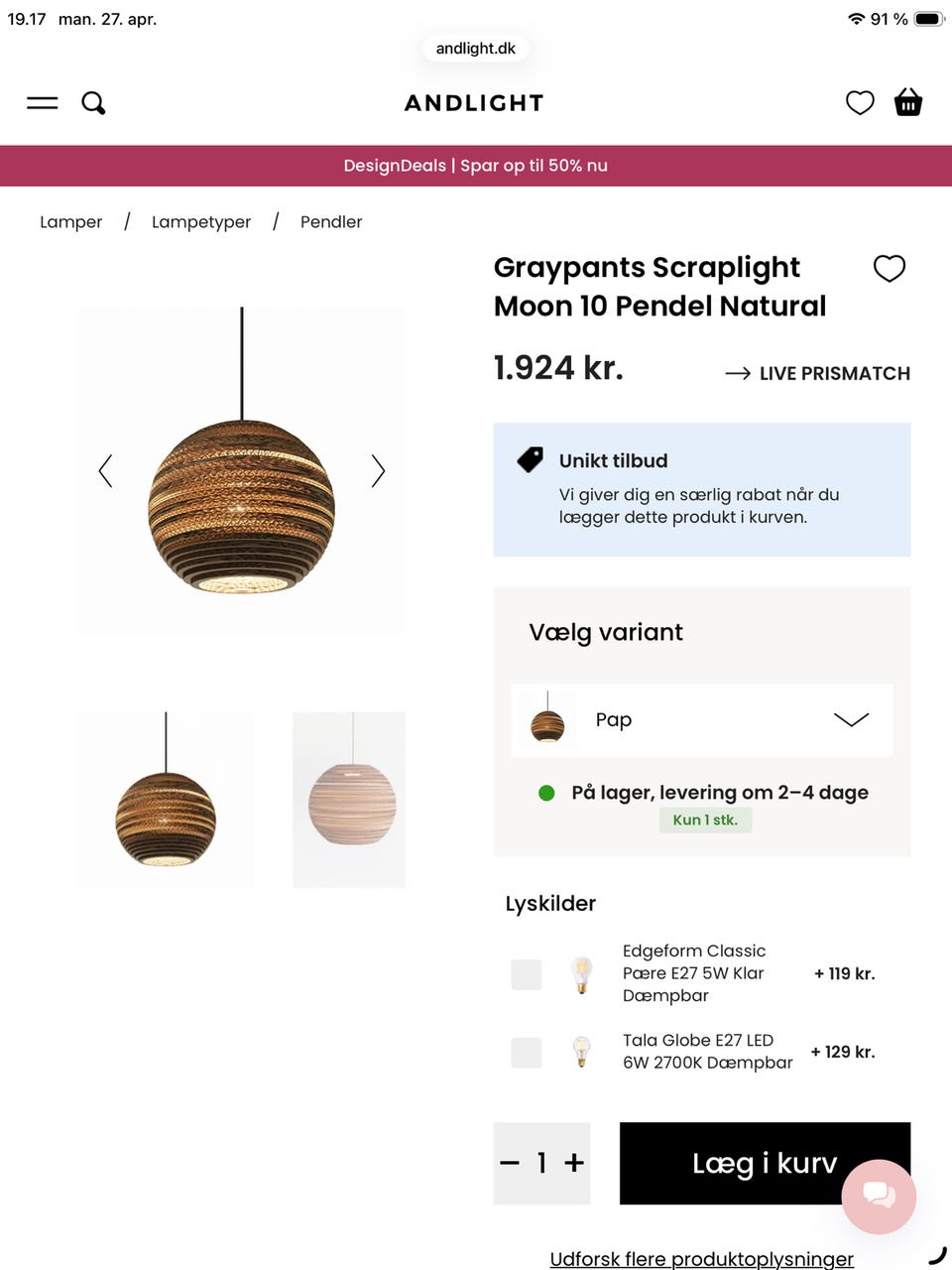Open Udforsk flere produktoplysninger link
Image resolution: width=952 pixels, height=1270 pixels.
pyautogui.click(x=700, y=1257)
